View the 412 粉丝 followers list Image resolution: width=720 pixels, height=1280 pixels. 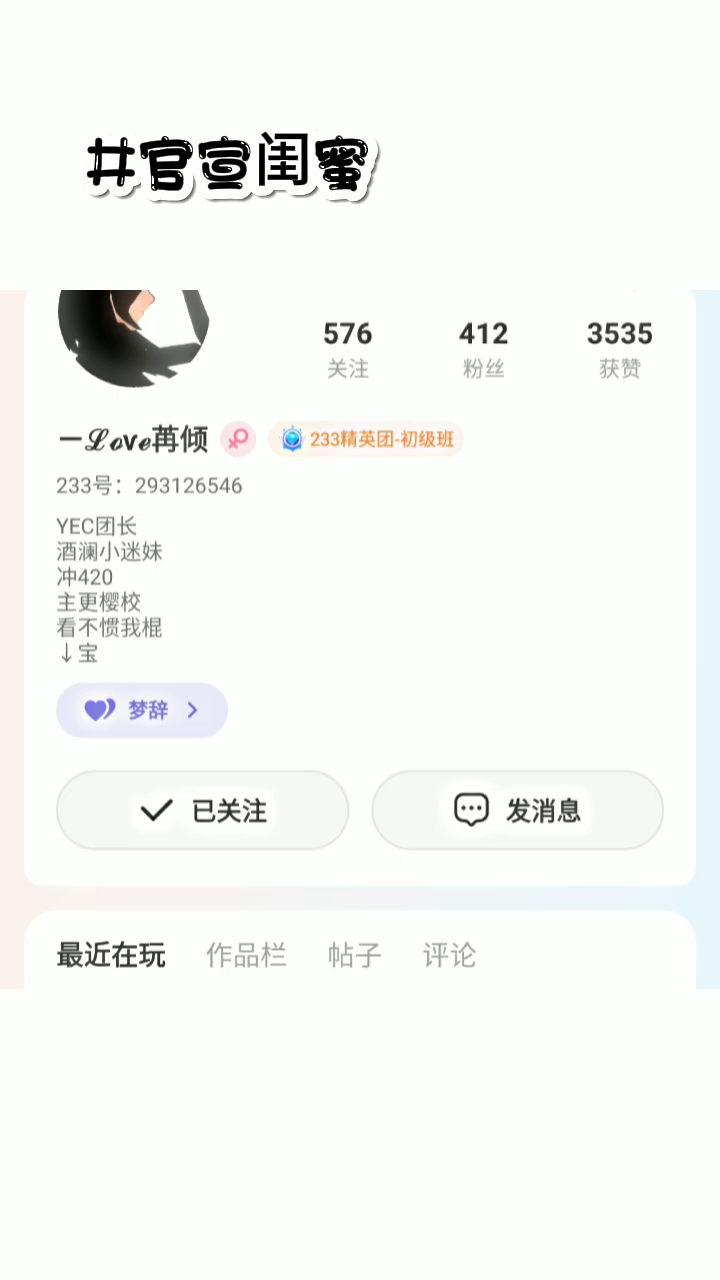pyautogui.click(x=483, y=349)
